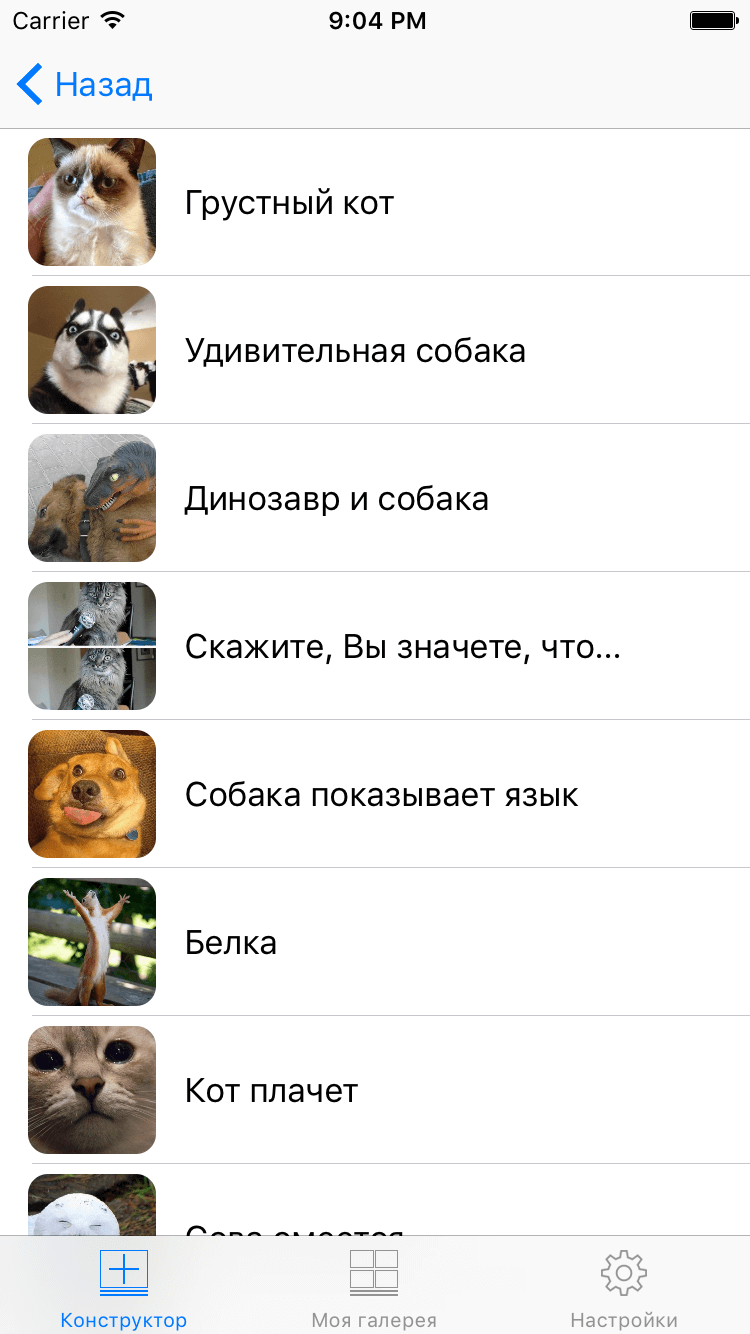This screenshot has height=1334, width=750.
Task: Tap the surprised husky thumbnail
Action: tap(91, 350)
